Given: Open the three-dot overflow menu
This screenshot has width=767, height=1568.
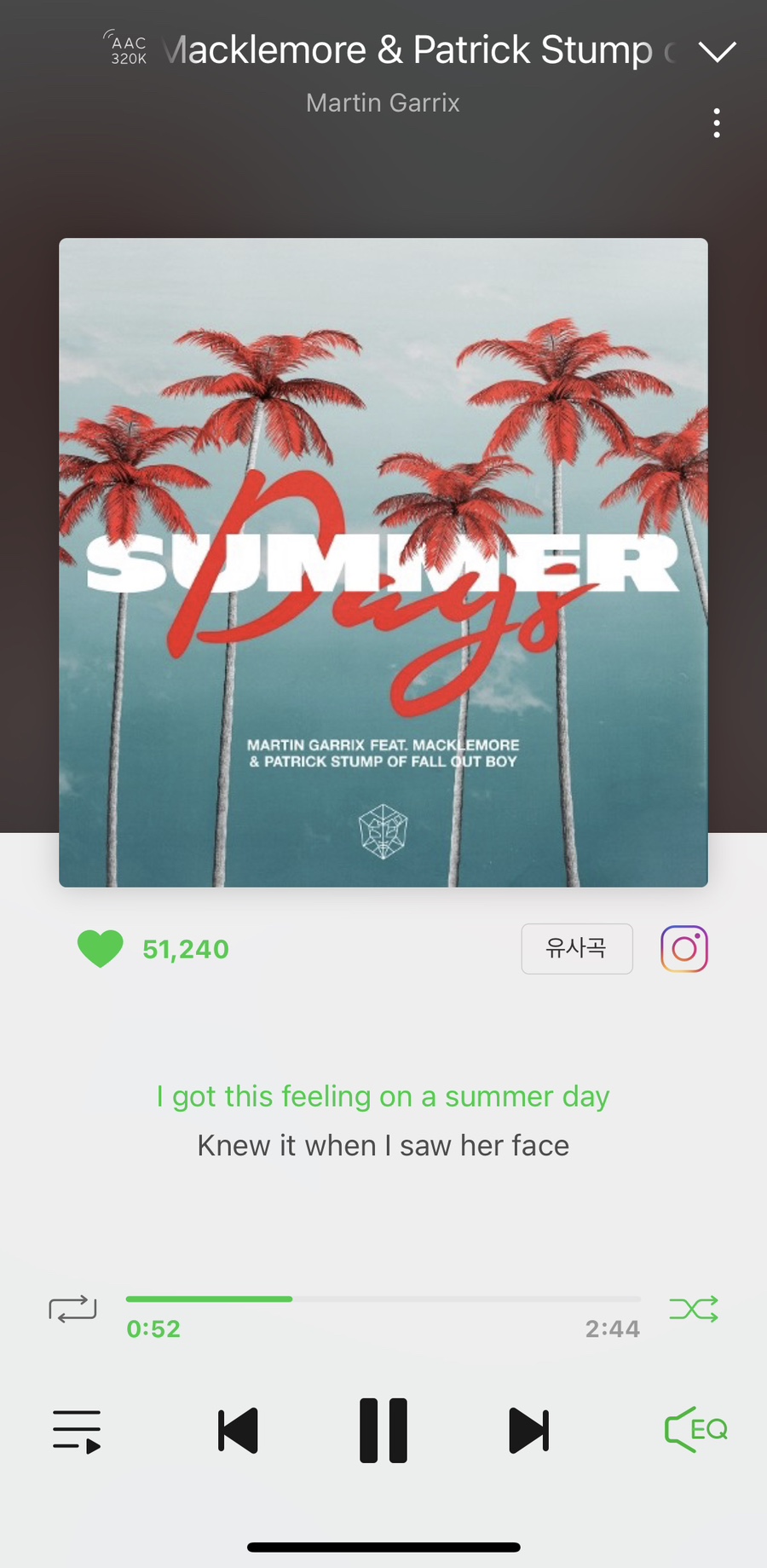Looking at the screenshot, I should (x=717, y=124).
